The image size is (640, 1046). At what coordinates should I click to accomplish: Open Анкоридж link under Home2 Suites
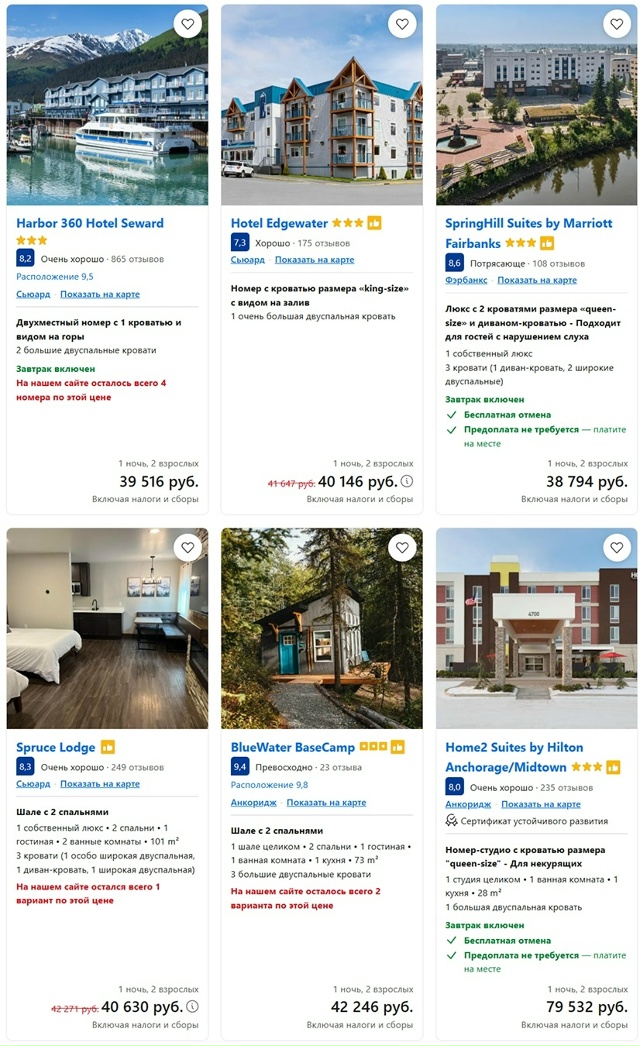(x=468, y=804)
